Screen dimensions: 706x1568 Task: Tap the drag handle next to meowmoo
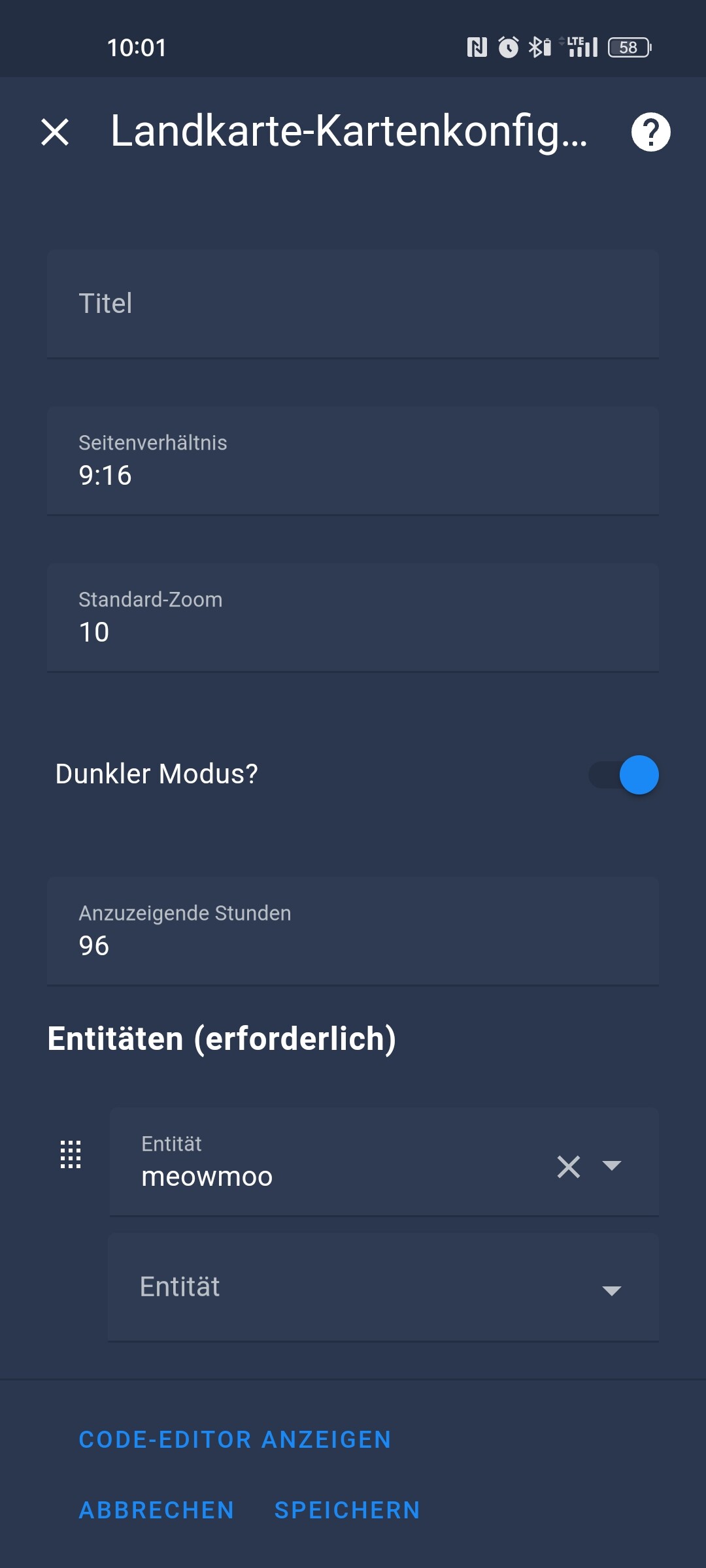coord(71,1154)
